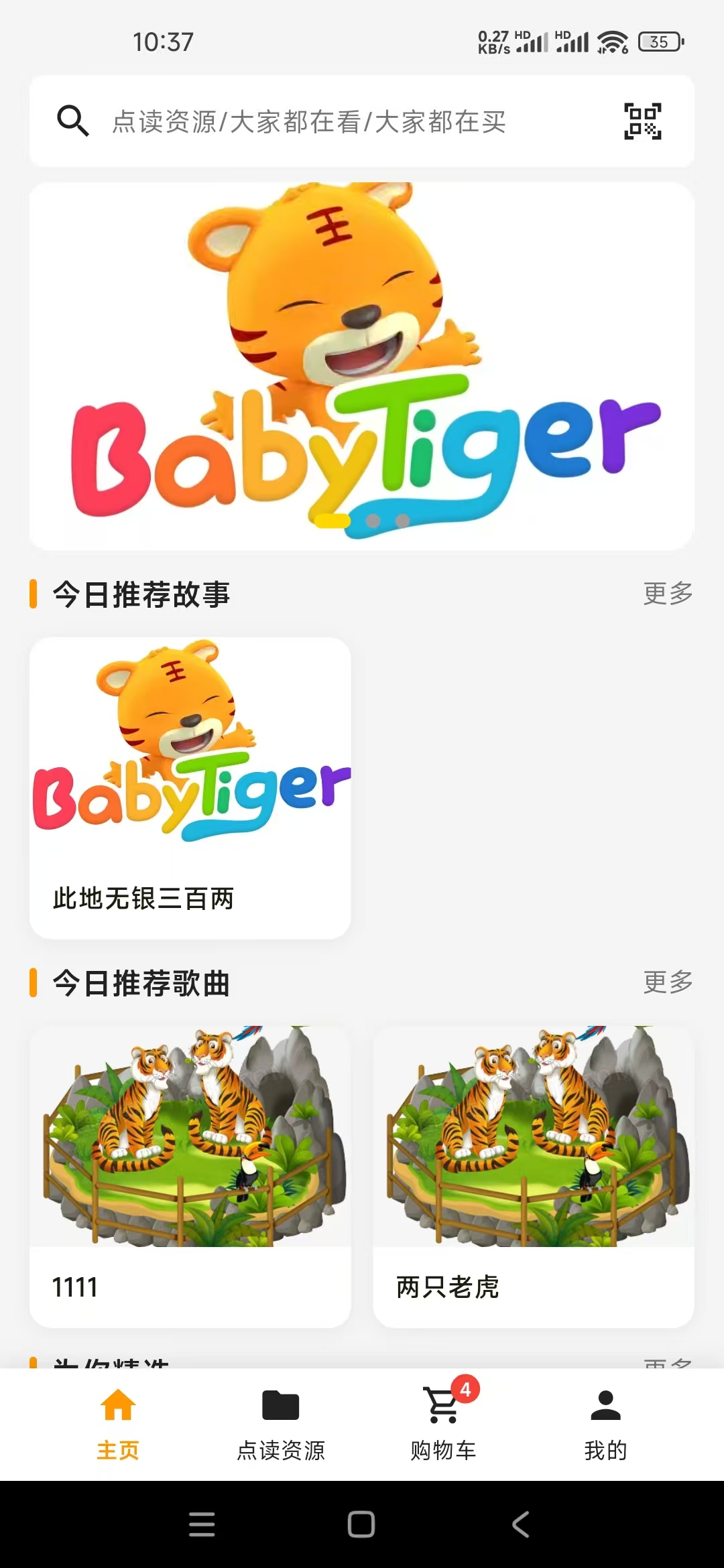Select the 主页 home icon
This screenshot has width=724, height=1568.
click(118, 1406)
